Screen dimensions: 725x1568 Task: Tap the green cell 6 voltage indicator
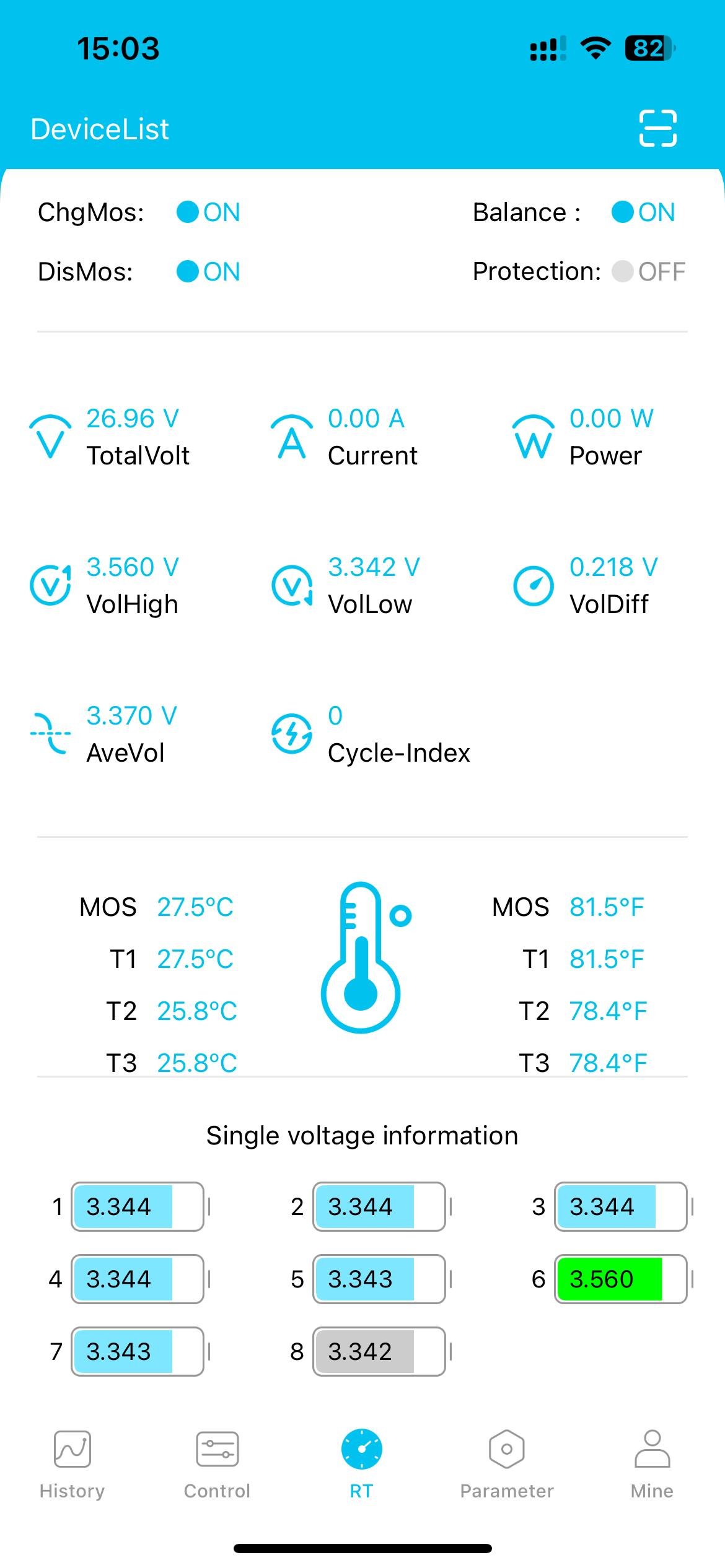click(x=620, y=1279)
